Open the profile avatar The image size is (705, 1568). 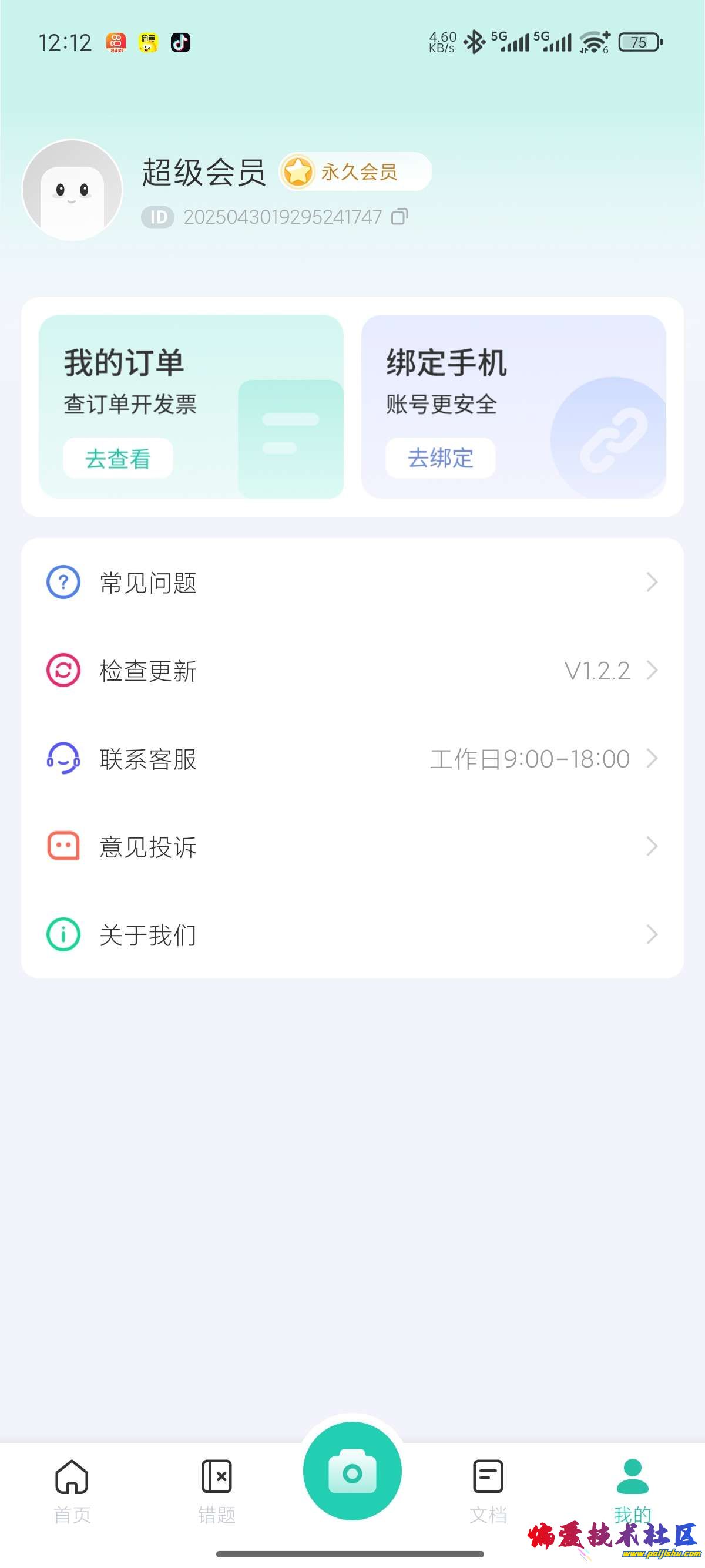tap(72, 190)
